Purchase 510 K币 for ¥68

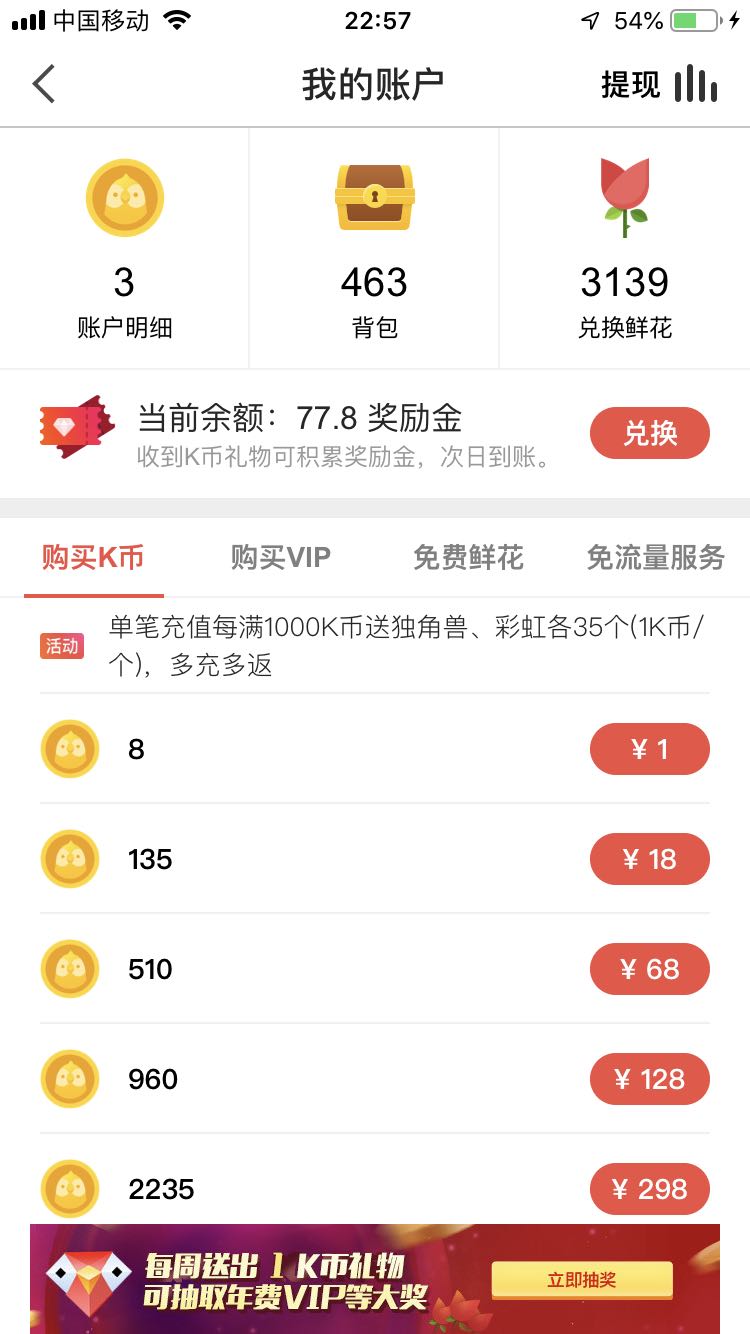coord(649,969)
